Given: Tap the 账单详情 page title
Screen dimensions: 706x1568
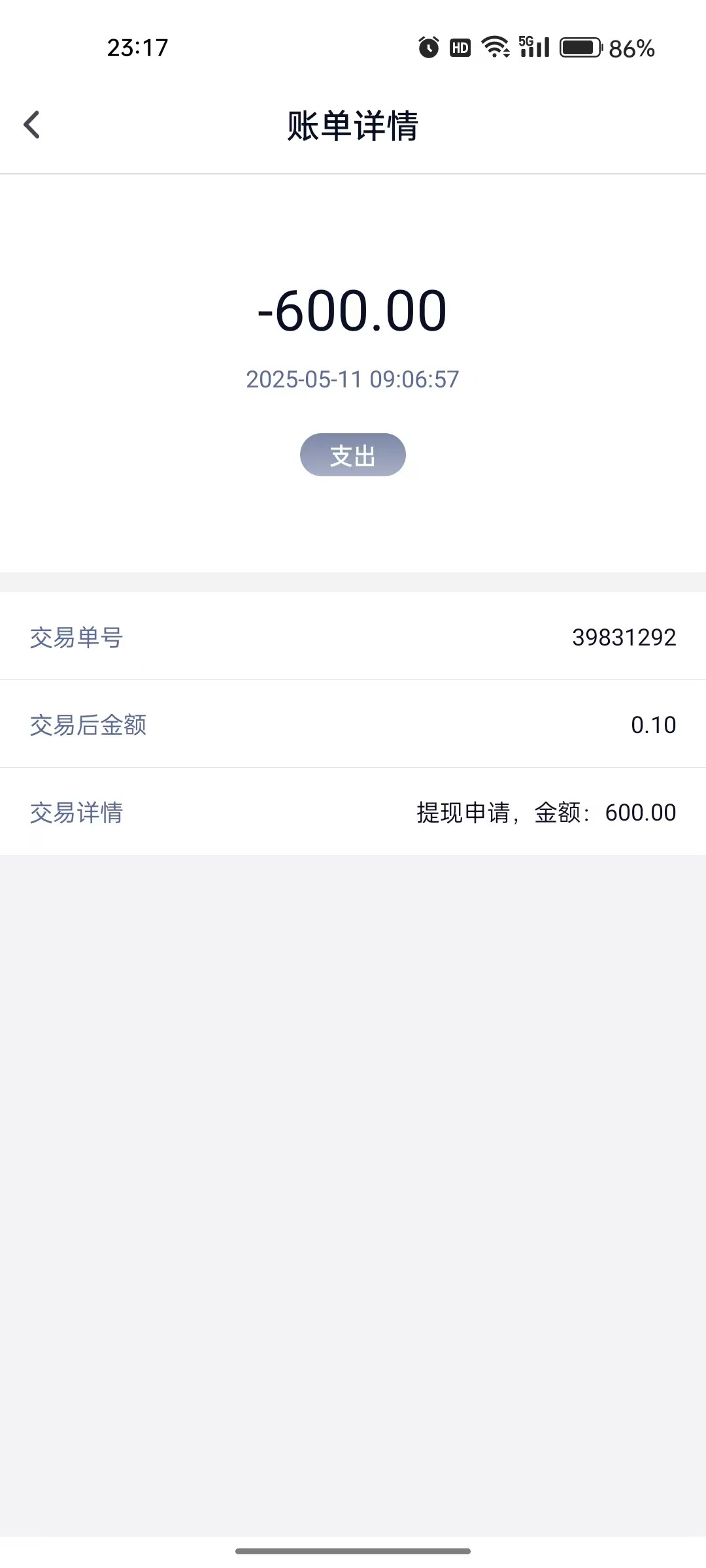Looking at the screenshot, I should point(352,127).
